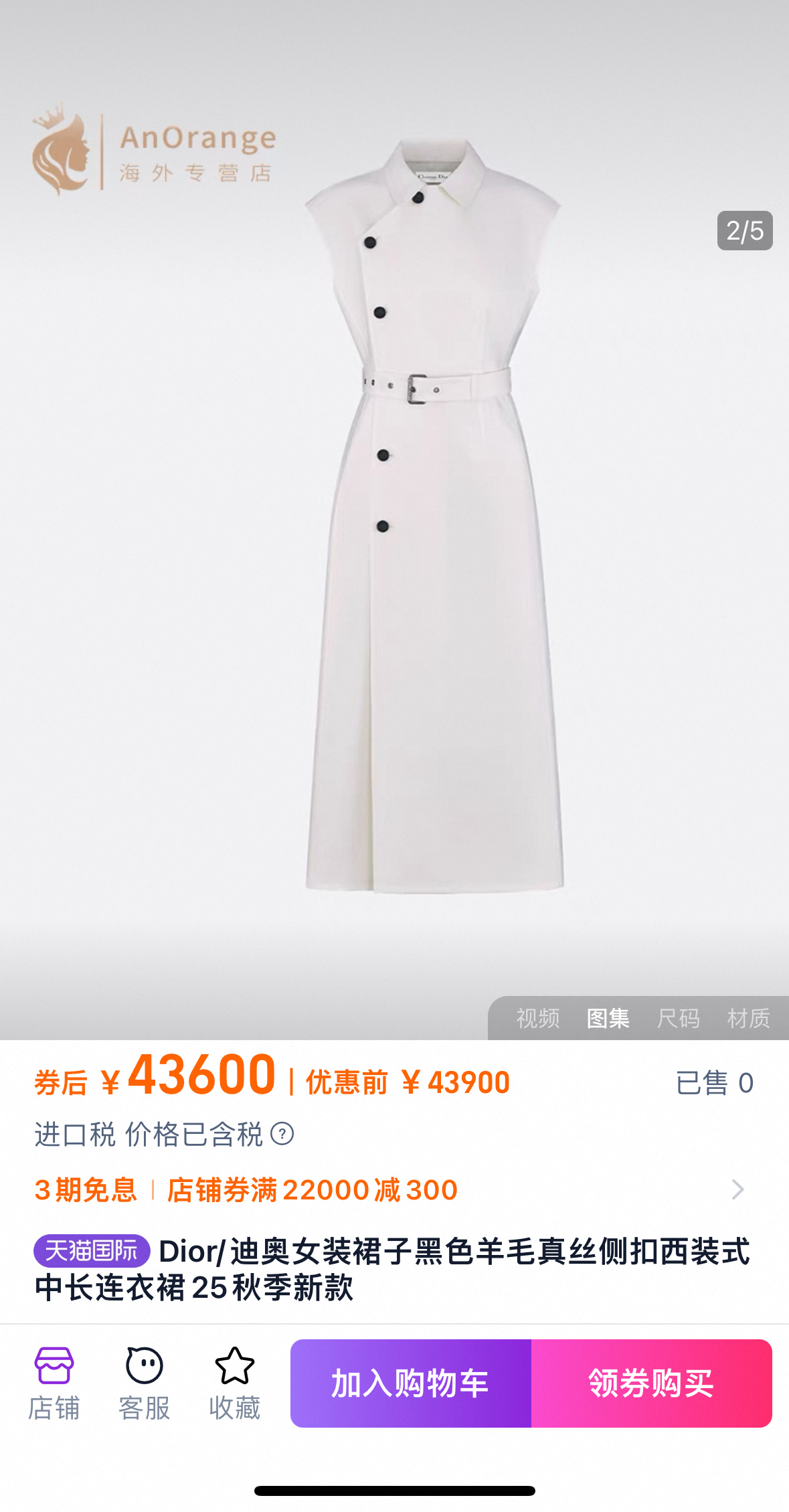The image size is (789, 1512).
Task: Switch to the 尺码 tab
Action: pos(678,1019)
